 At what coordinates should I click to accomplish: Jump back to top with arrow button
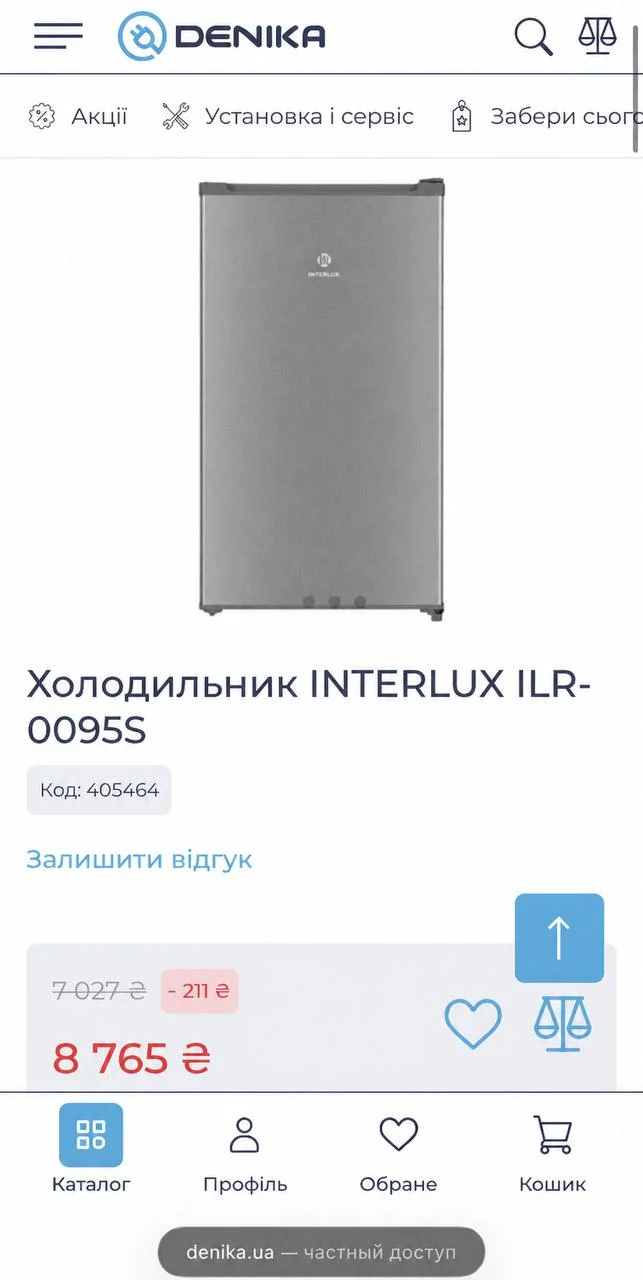pyautogui.click(x=559, y=938)
